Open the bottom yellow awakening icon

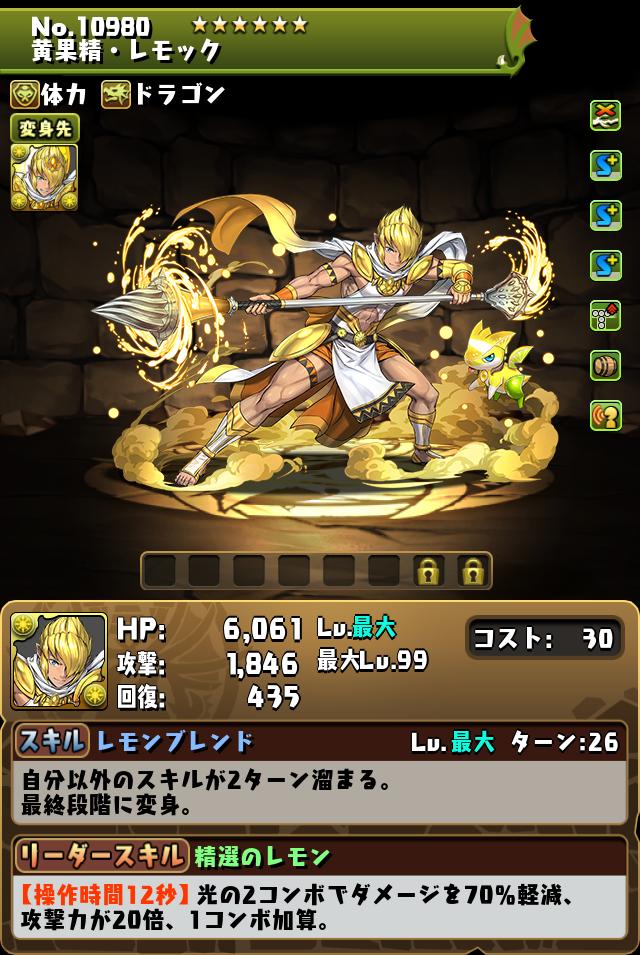(605, 414)
